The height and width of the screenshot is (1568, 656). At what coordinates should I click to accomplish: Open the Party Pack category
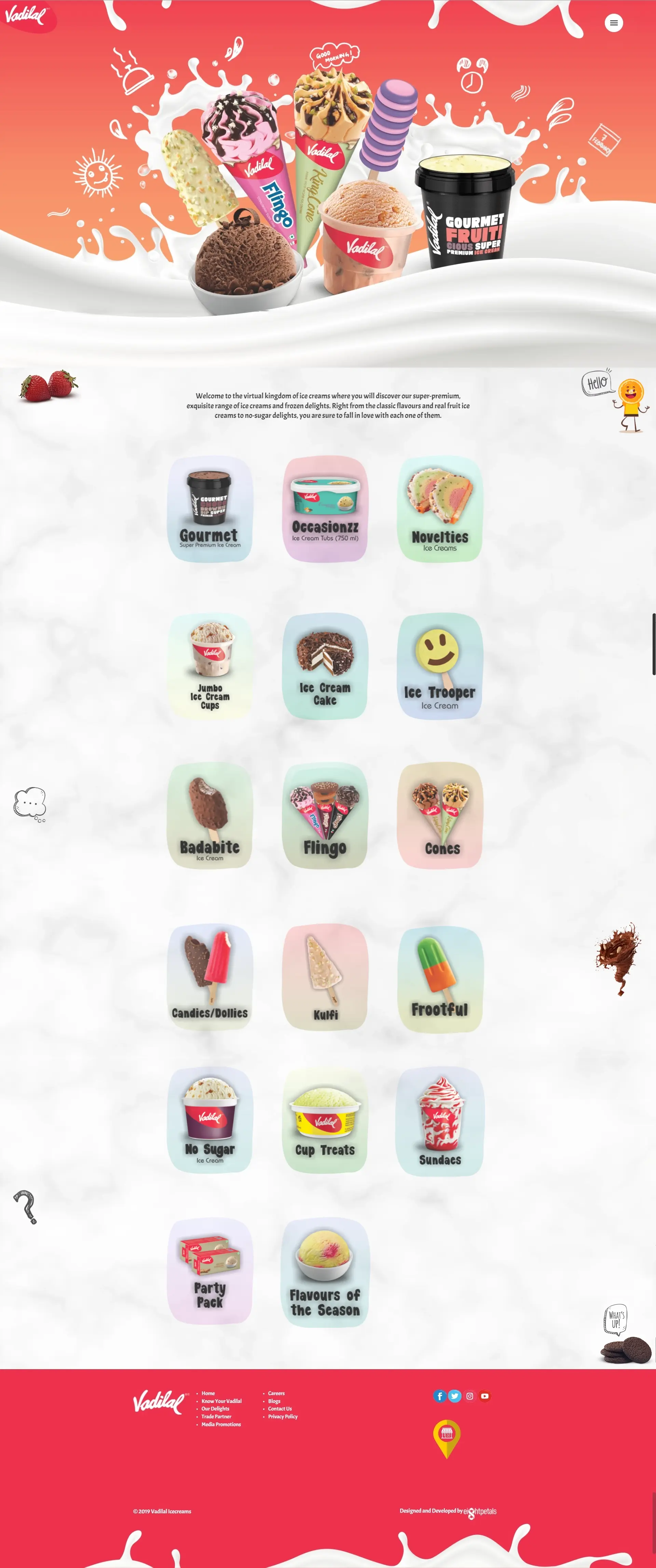(210, 1271)
